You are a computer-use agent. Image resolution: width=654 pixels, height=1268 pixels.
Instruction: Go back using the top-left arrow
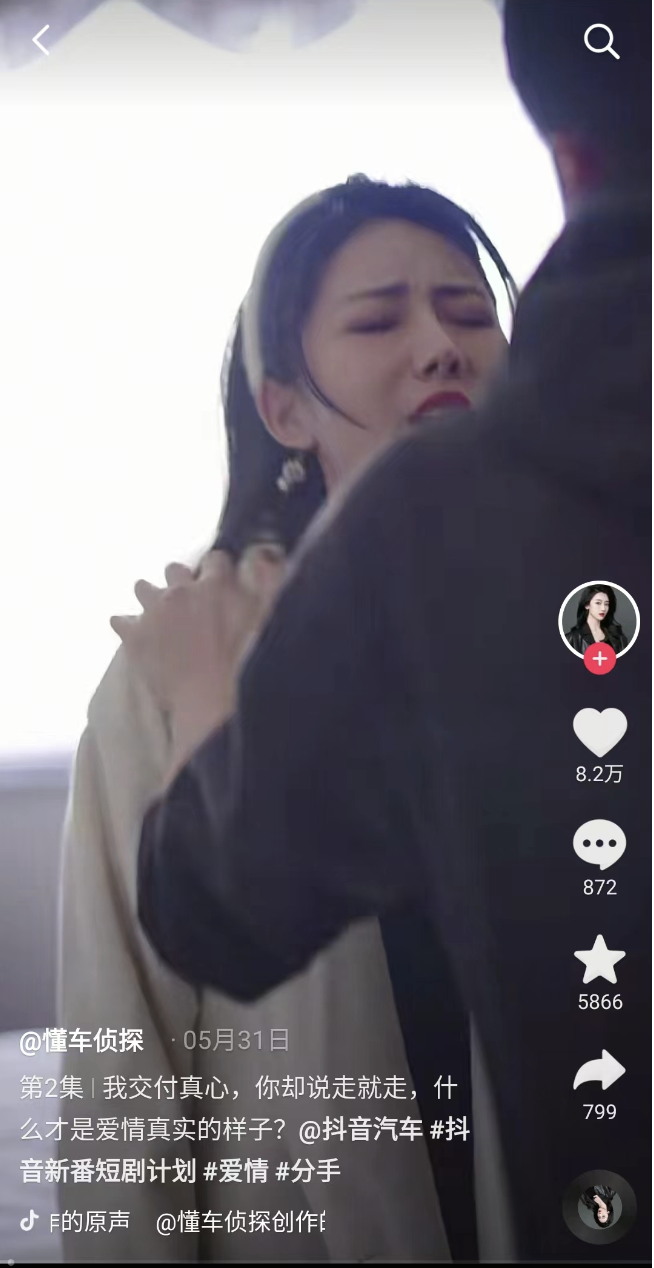click(x=40, y=41)
